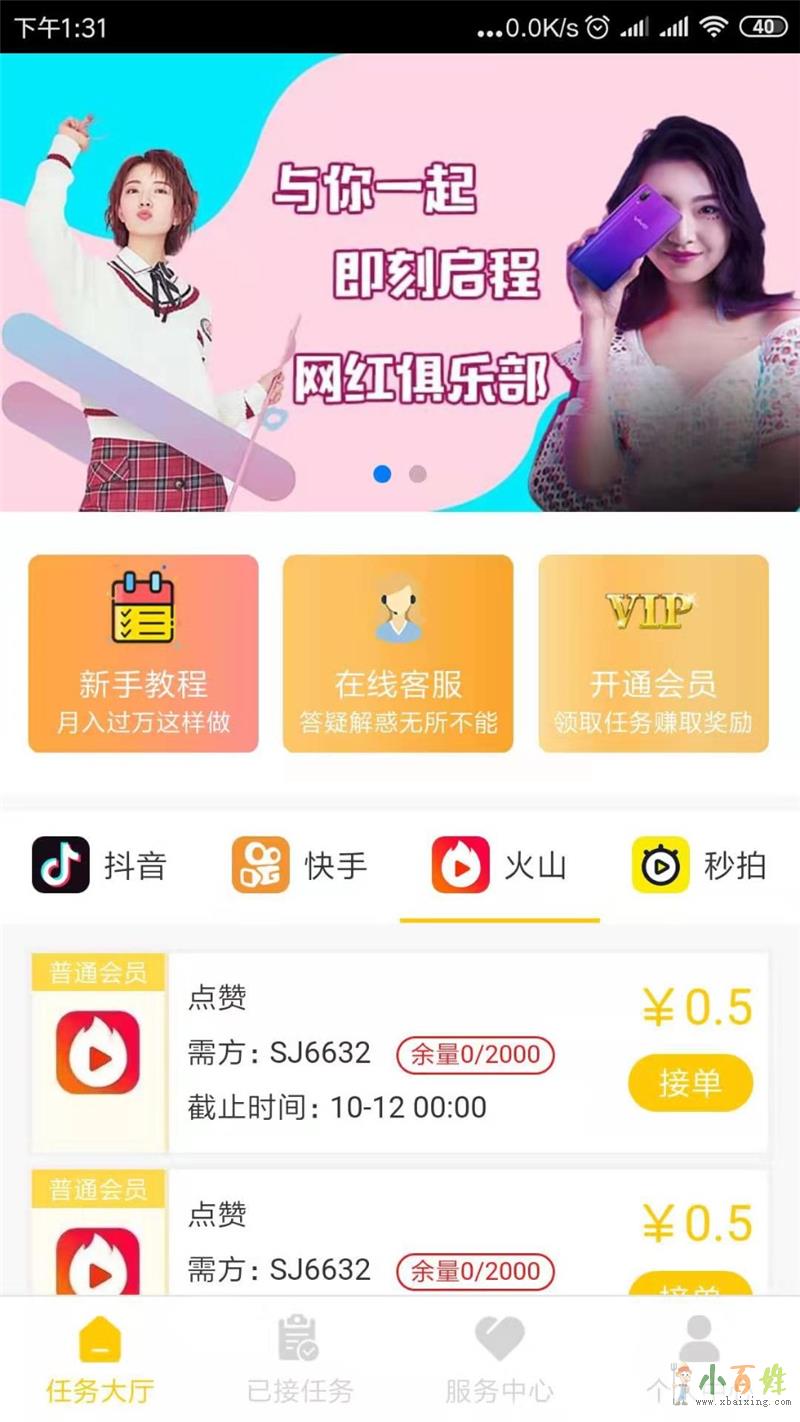Open the 服务中心 service center tab

tap(499, 1360)
